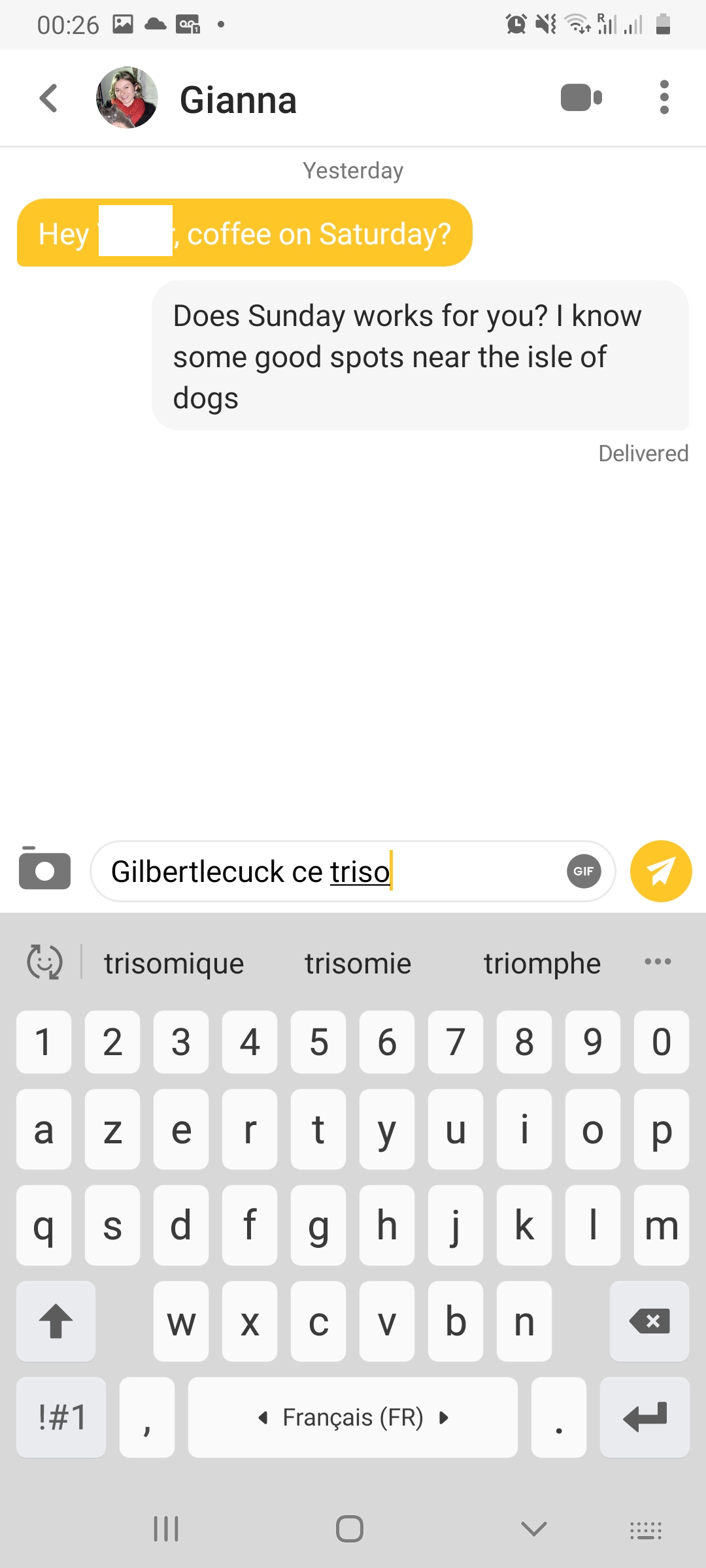Choose the suggestion "trisomique"

(174, 964)
